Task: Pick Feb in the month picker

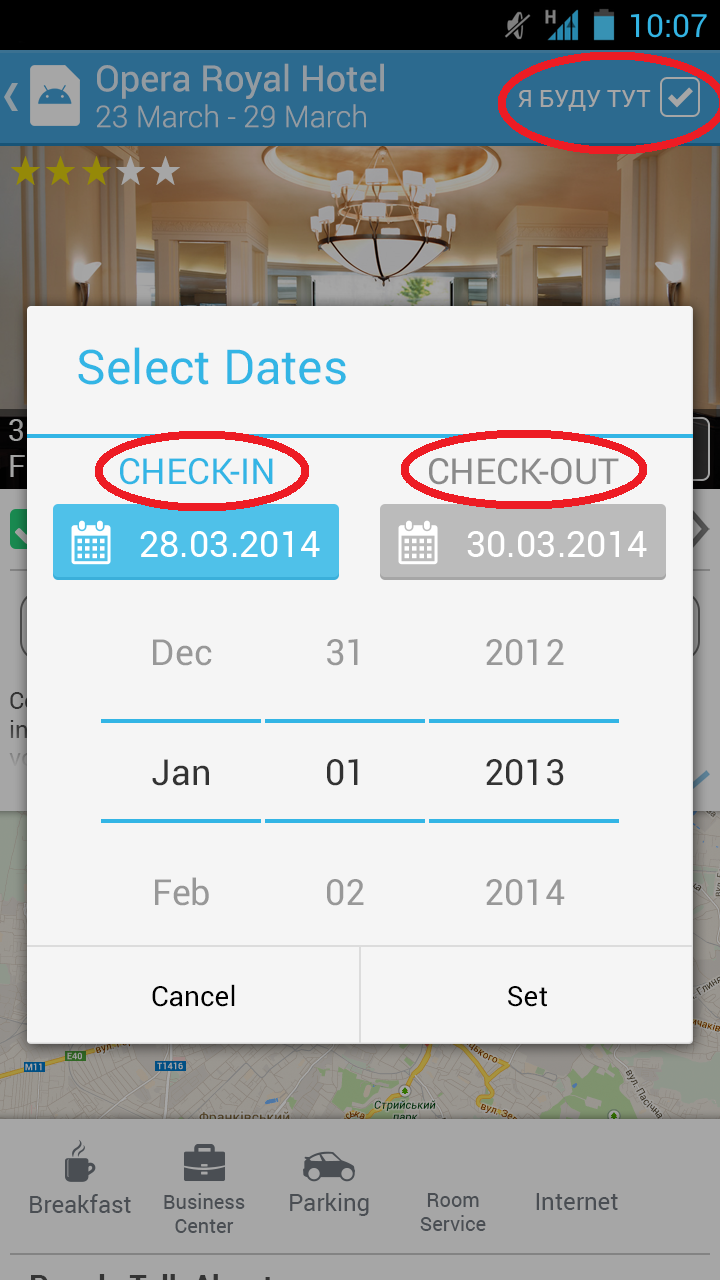Action: pyautogui.click(x=181, y=892)
